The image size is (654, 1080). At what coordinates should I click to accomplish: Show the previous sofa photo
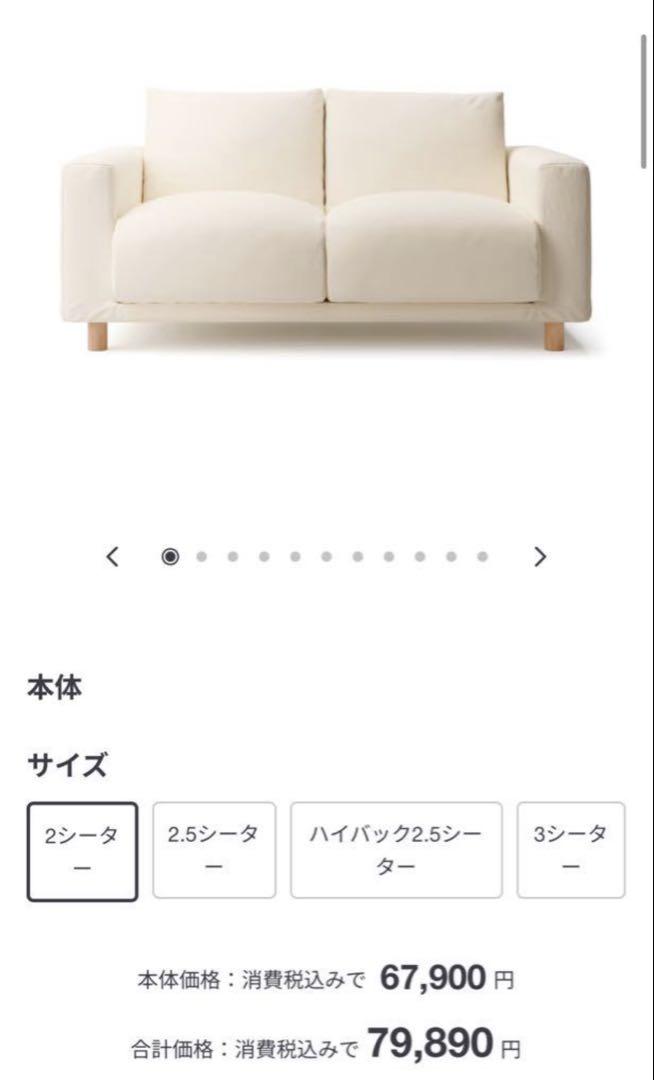(113, 557)
